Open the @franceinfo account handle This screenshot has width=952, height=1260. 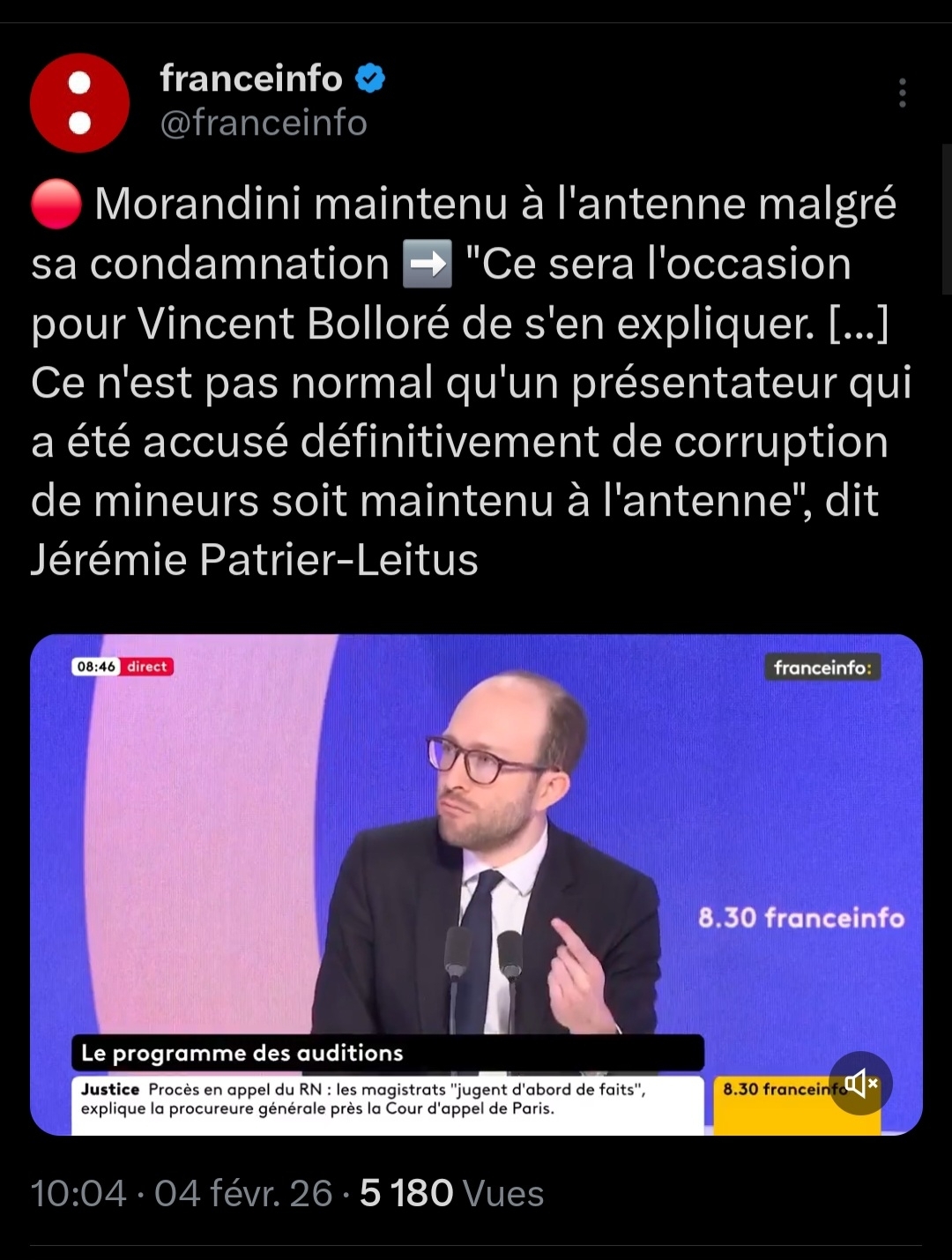(x=264, y=123)
